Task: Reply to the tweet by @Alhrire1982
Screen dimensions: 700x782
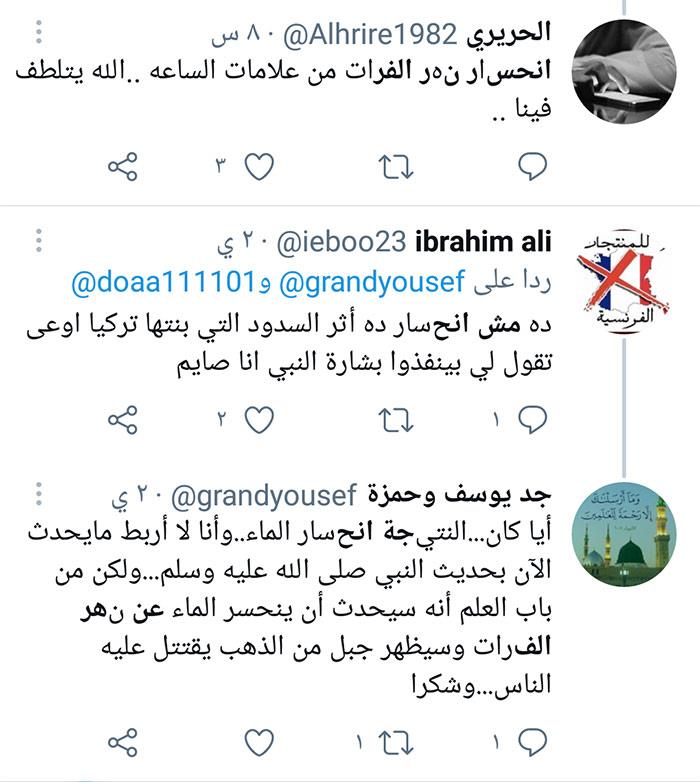Action: point(534,167)
